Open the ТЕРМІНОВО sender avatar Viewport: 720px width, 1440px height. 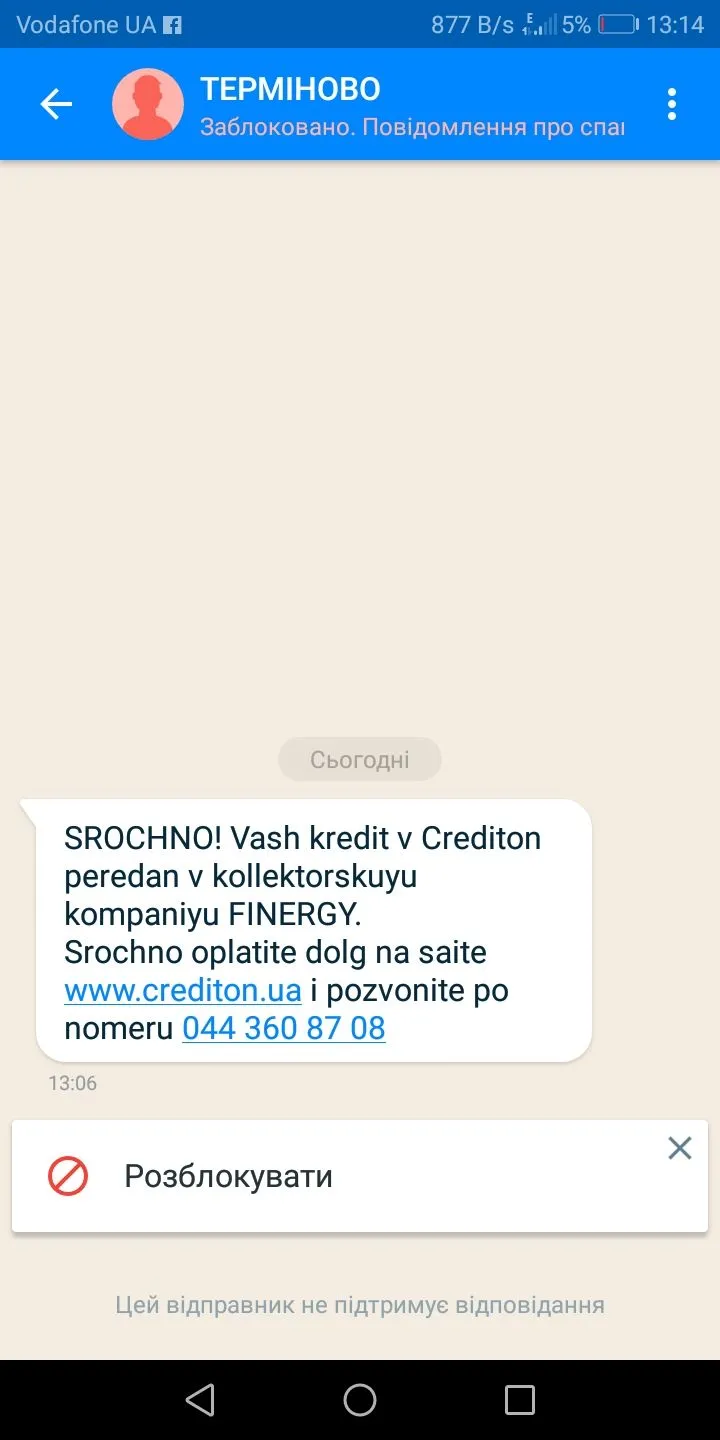(x=148, y=104)
